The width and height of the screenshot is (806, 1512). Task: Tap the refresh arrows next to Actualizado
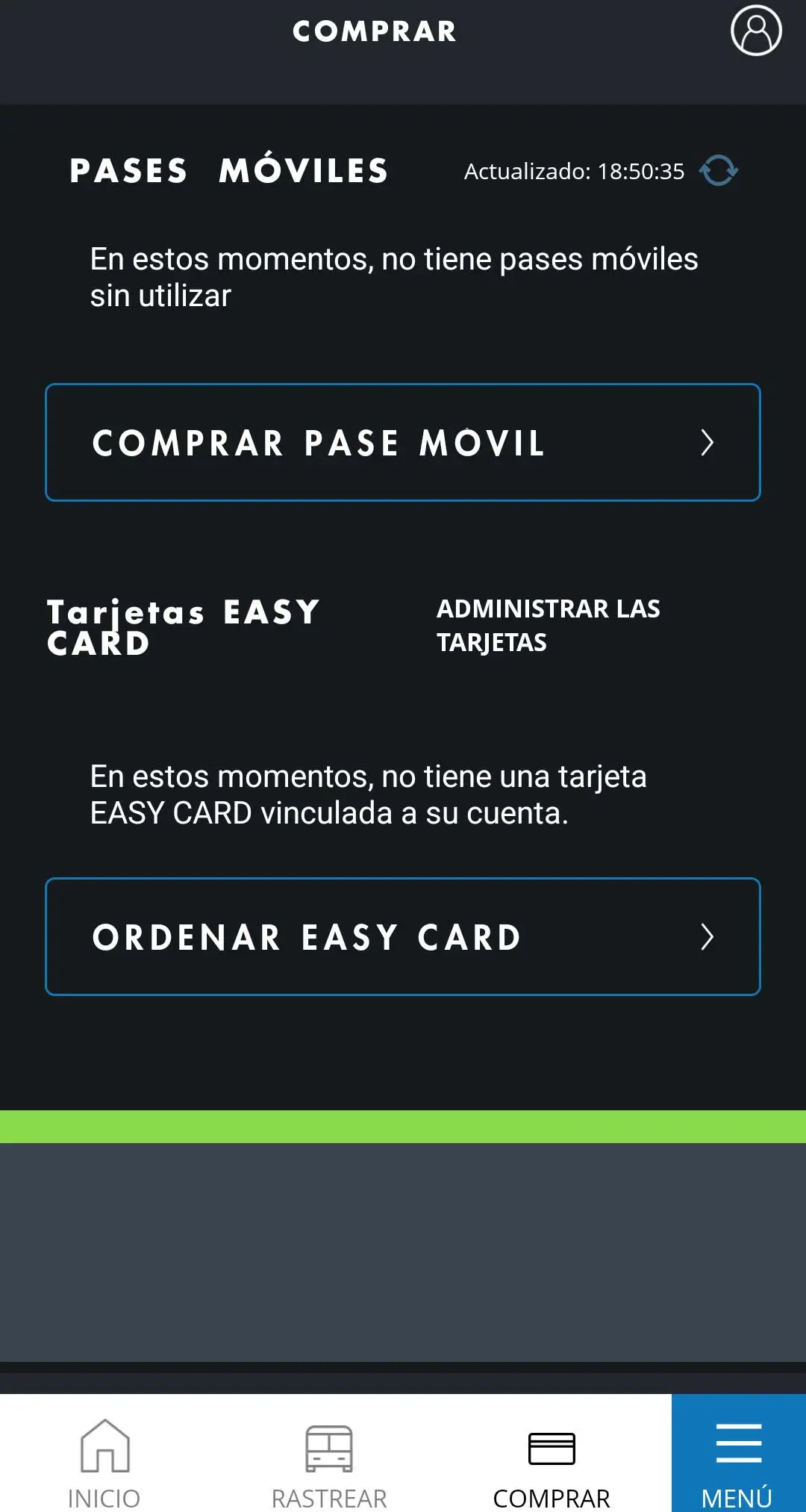pos(718,171)
